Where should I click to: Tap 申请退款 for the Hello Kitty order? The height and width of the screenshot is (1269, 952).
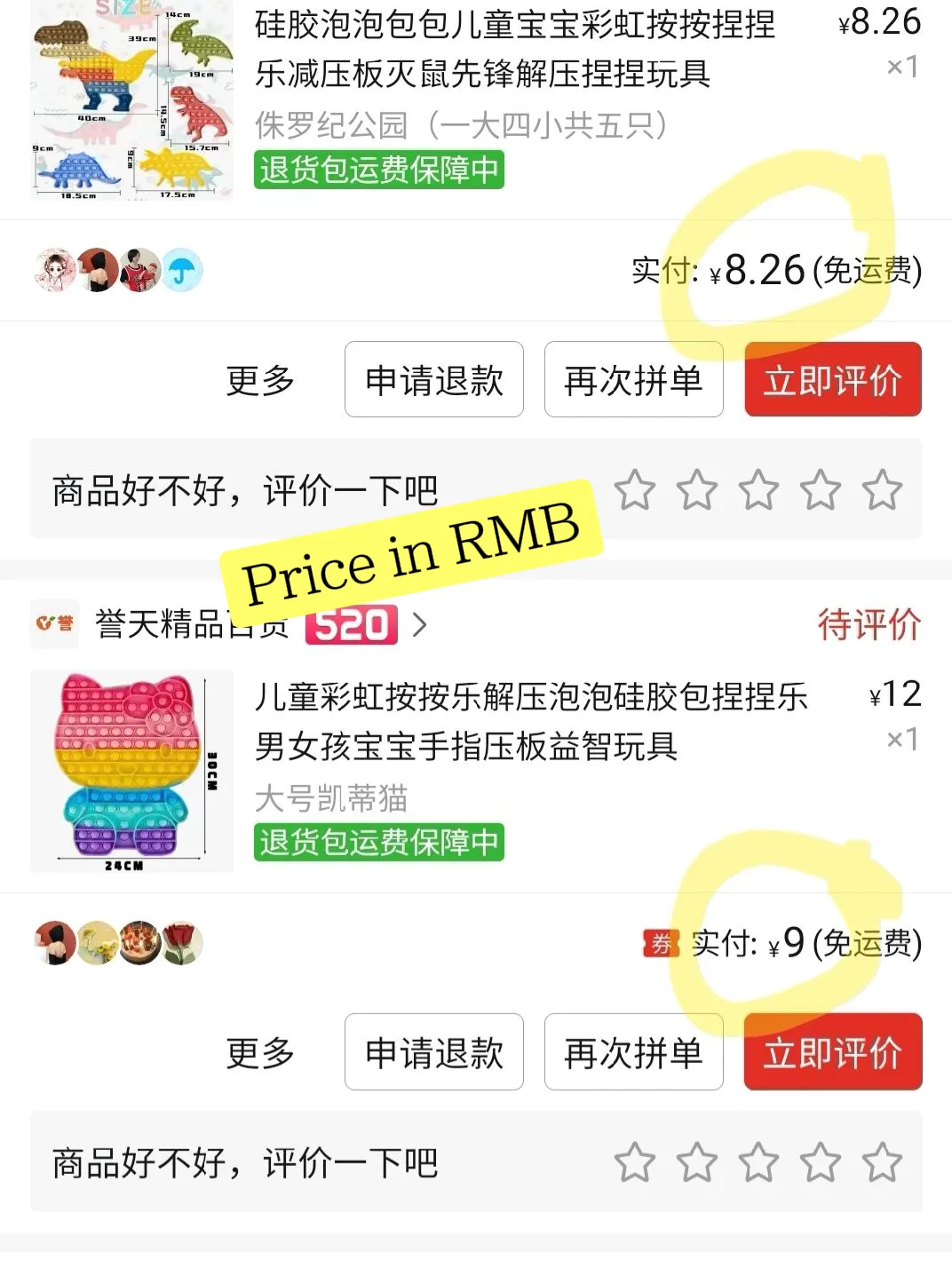tap(433, 1053)
